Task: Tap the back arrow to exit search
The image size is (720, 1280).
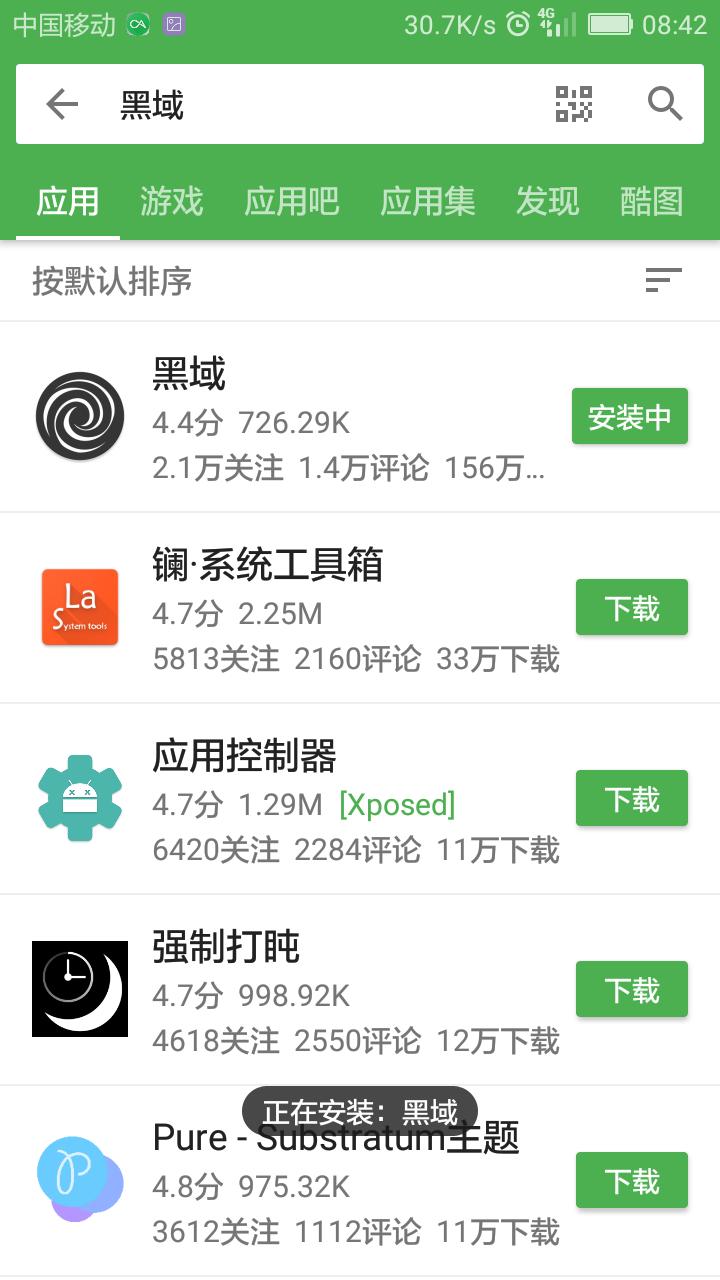Action: (x=60, y=104)
